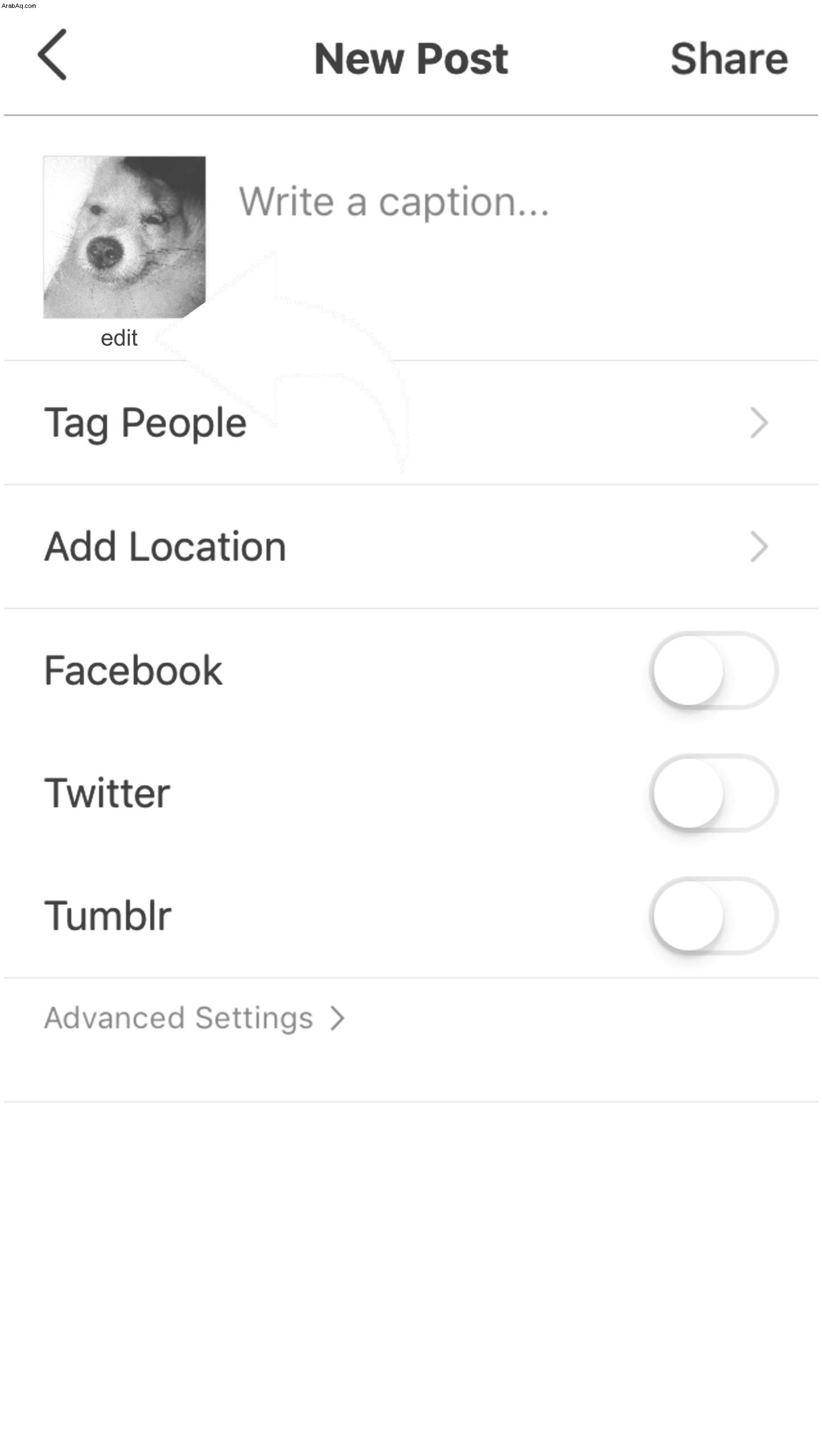Image resolution: width=822 pixels, height=1456 pixels.
Task: Toggle the Tumblr sharing switch
Action: [x=714, y=916]
